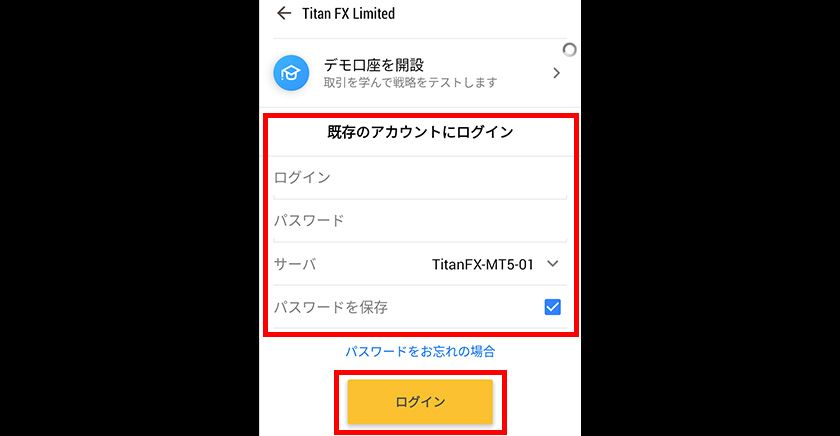Expand the サーバ dropdown TitanFX-MT5-01

coord(495,264)
